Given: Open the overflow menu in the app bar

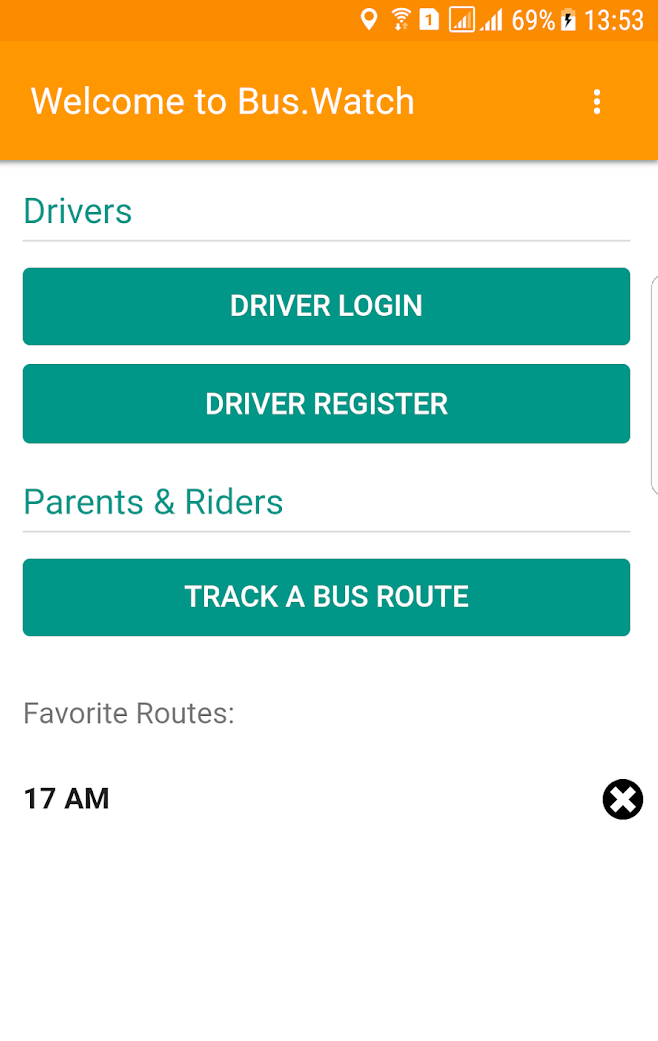Looking at the screenshot, I should click(597, 102).
